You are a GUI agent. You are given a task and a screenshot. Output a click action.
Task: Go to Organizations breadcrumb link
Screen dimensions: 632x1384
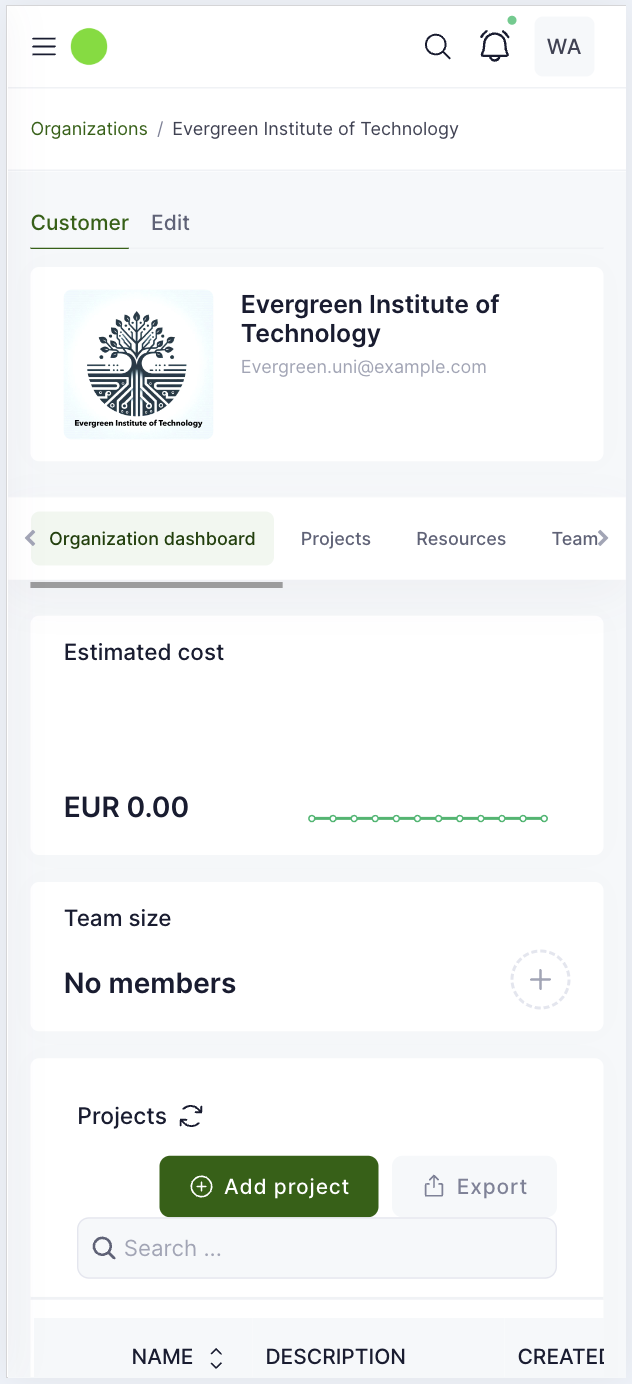(x=89, y=129)
